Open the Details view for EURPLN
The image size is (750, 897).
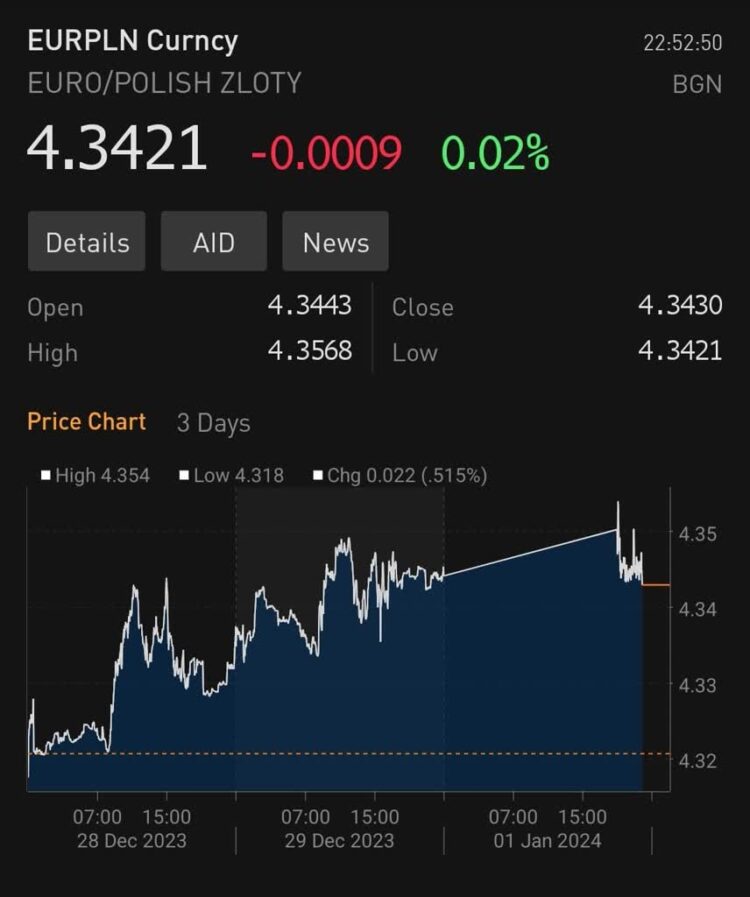(x=87, y=242)
